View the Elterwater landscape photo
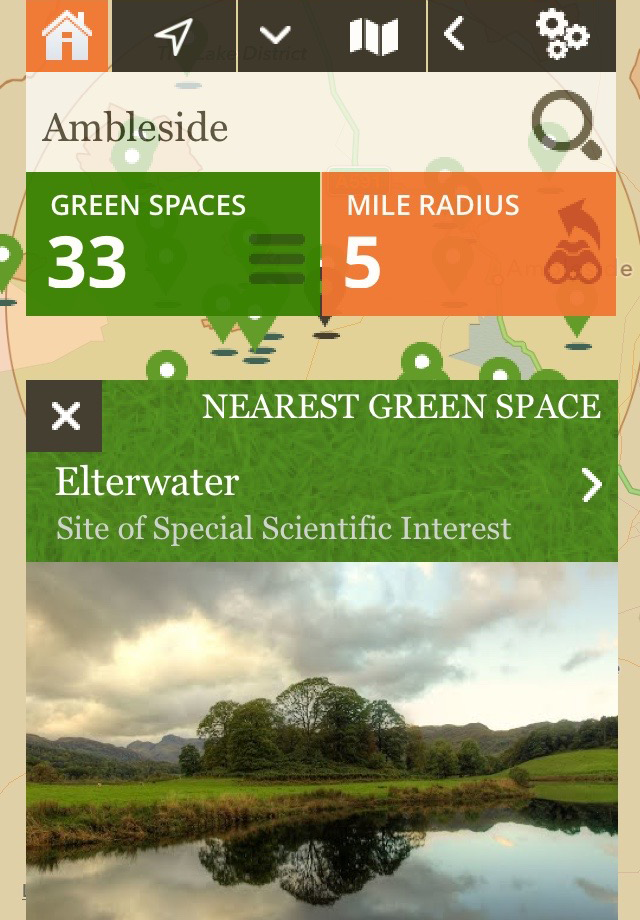The image size is (640, 920). point(322,740)
